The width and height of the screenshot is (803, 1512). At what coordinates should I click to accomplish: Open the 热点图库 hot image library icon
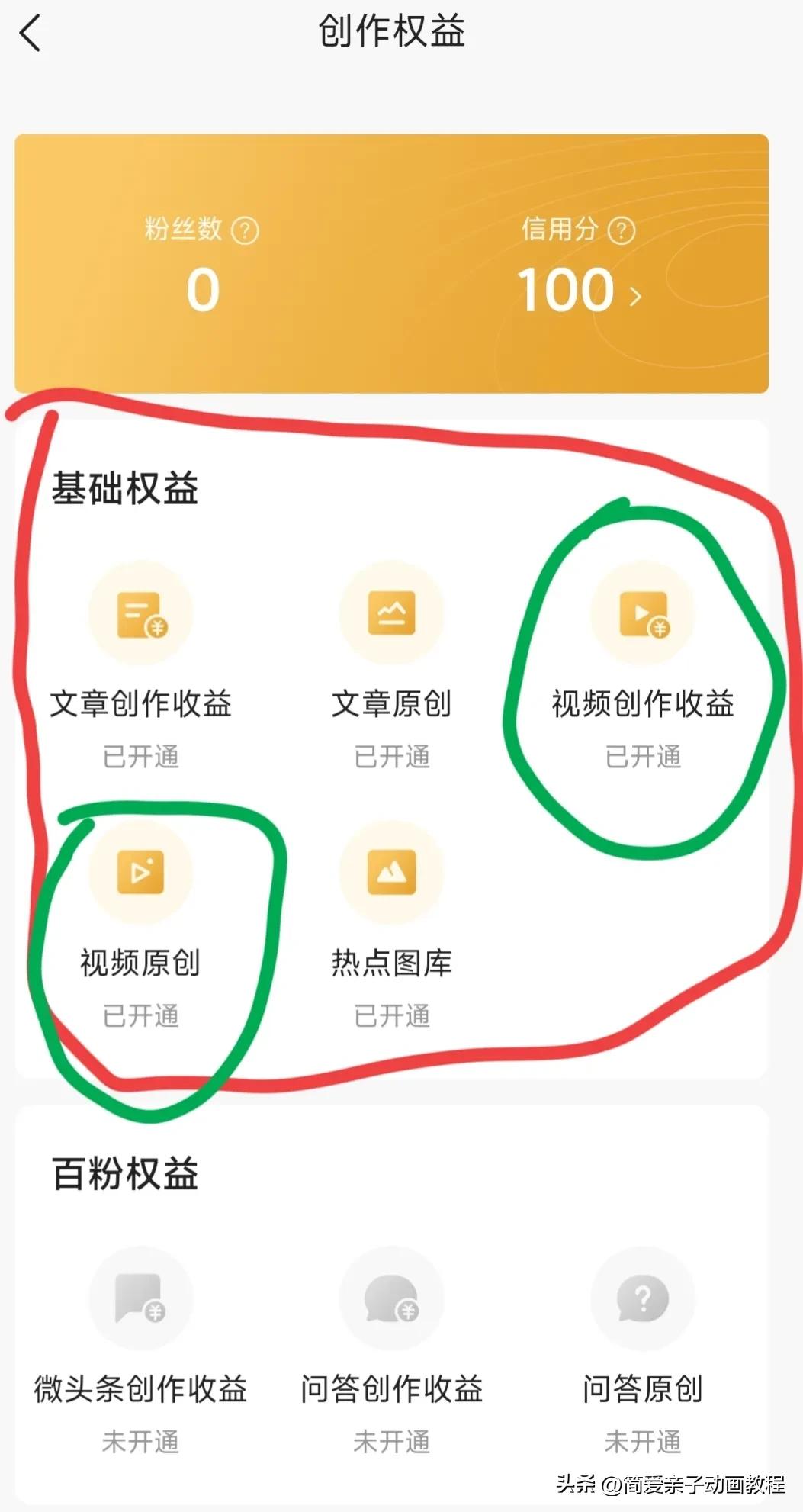point(391,873)
